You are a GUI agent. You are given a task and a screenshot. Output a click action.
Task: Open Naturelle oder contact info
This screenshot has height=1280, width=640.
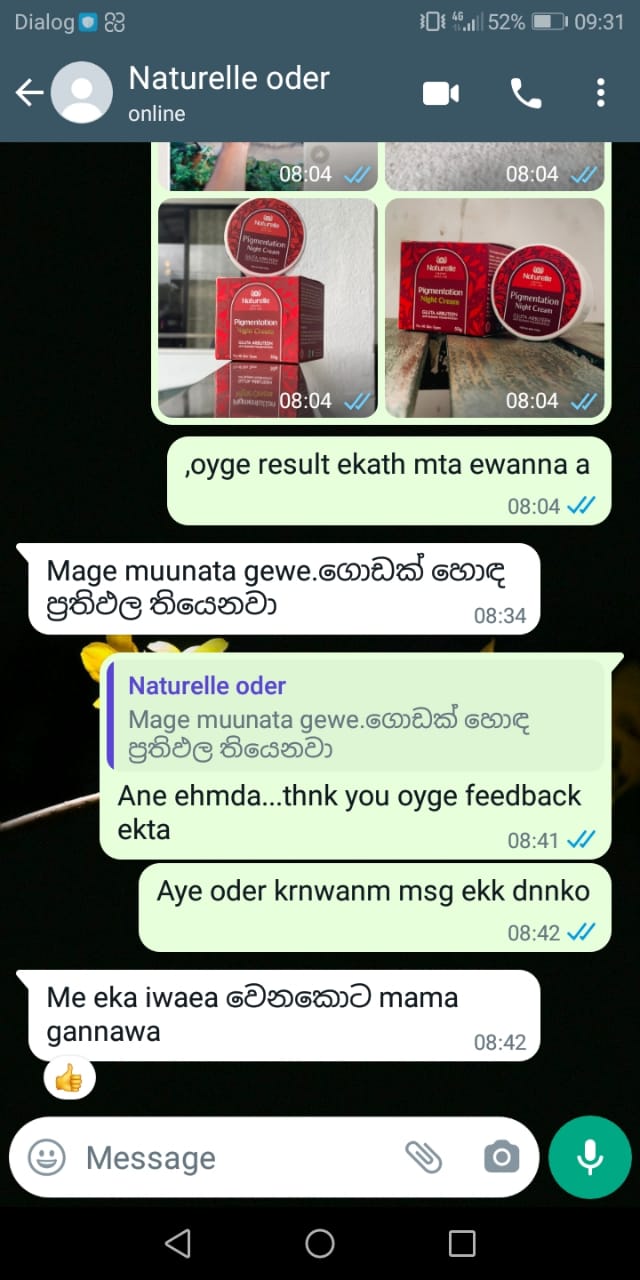[229, 93]
